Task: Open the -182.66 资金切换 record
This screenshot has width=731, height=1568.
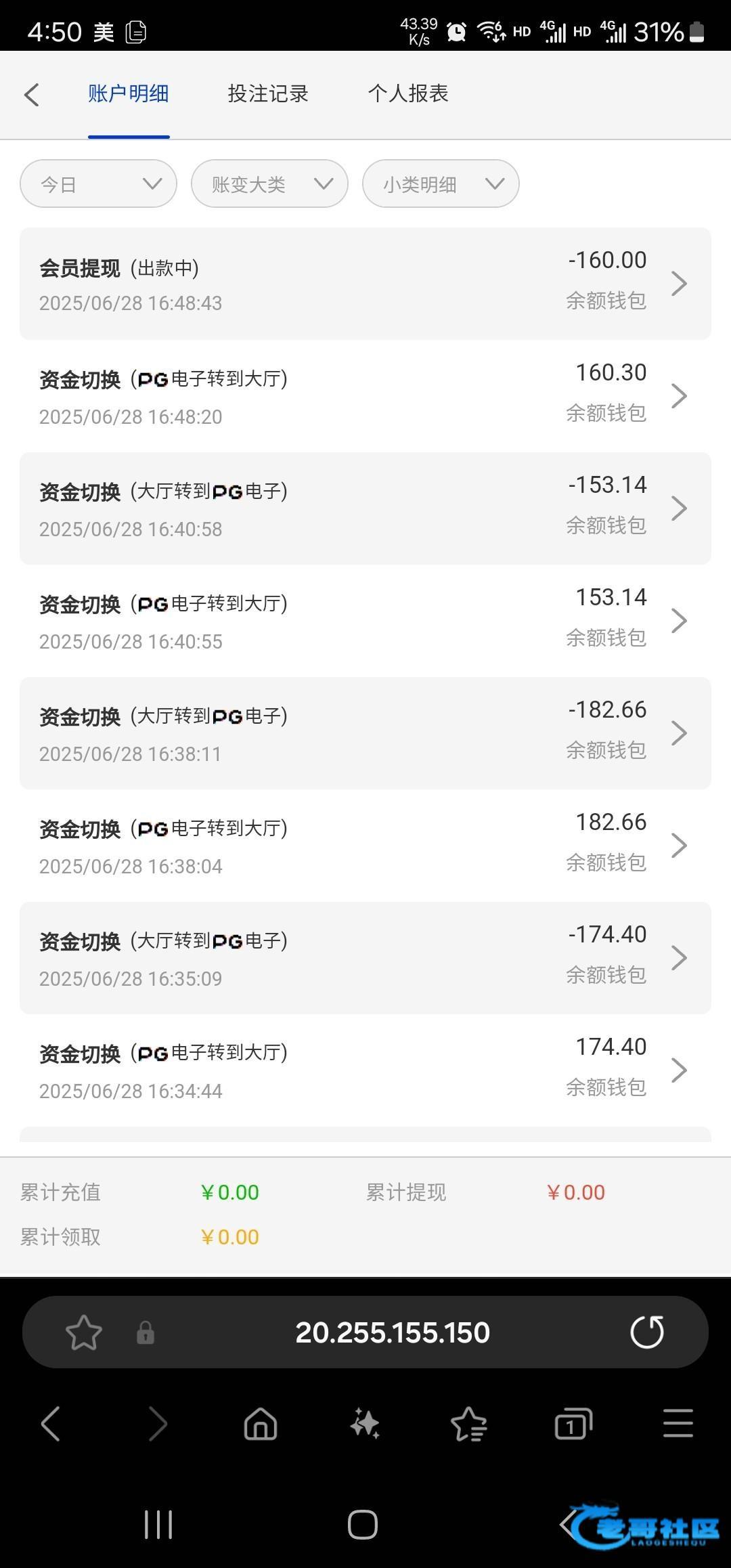Action: tap(365, 733)
